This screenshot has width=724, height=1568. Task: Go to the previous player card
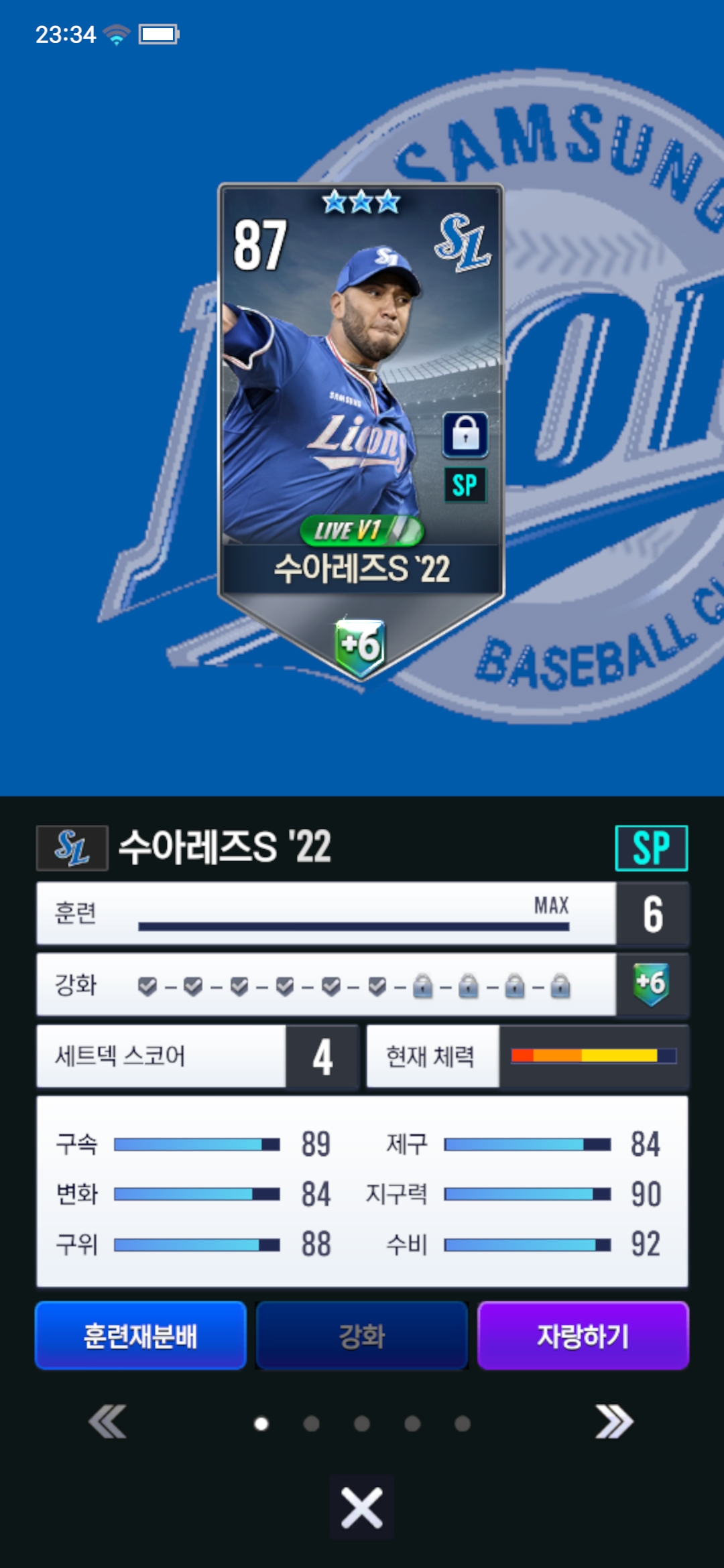(x=107, y=1422)
